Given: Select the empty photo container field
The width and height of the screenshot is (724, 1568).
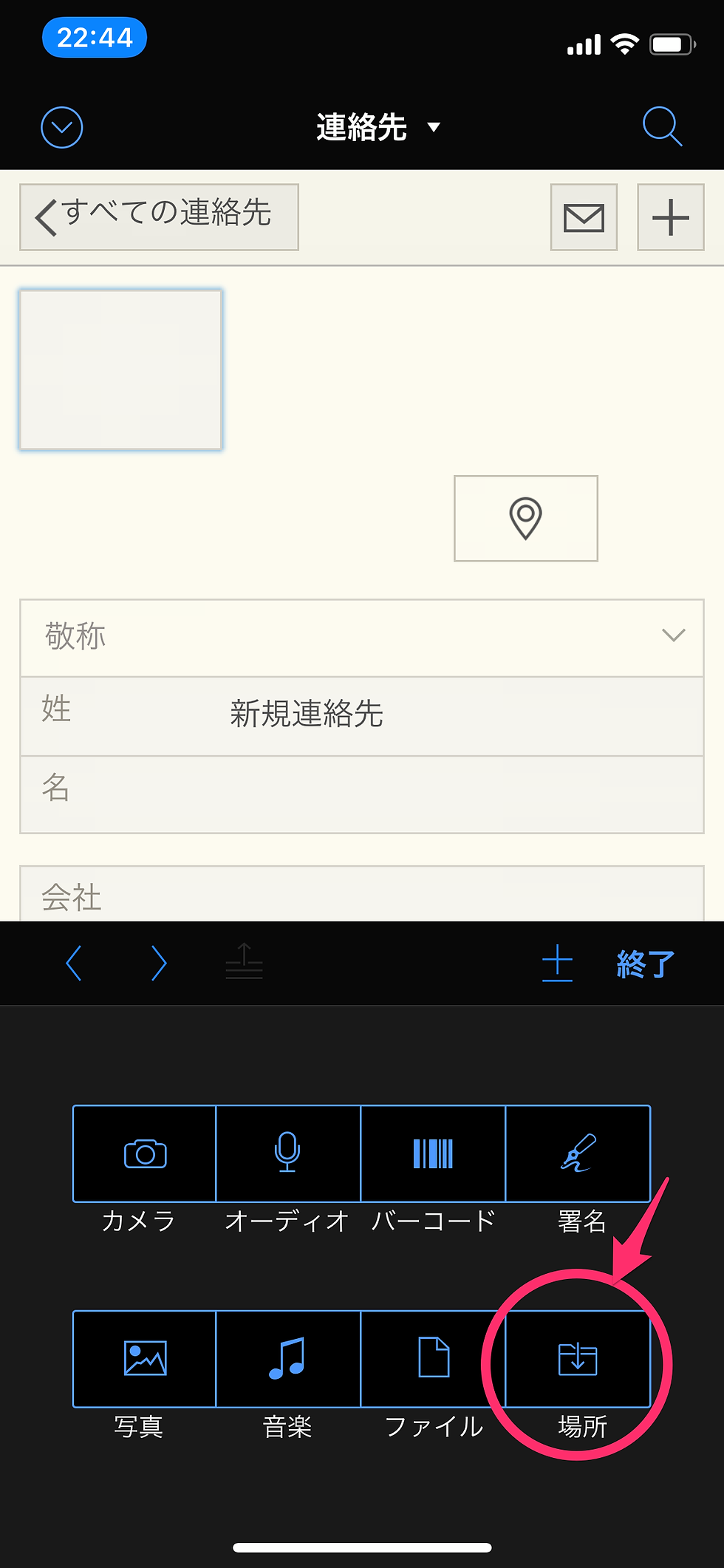Looking at the screenshot, I should 120,369.
